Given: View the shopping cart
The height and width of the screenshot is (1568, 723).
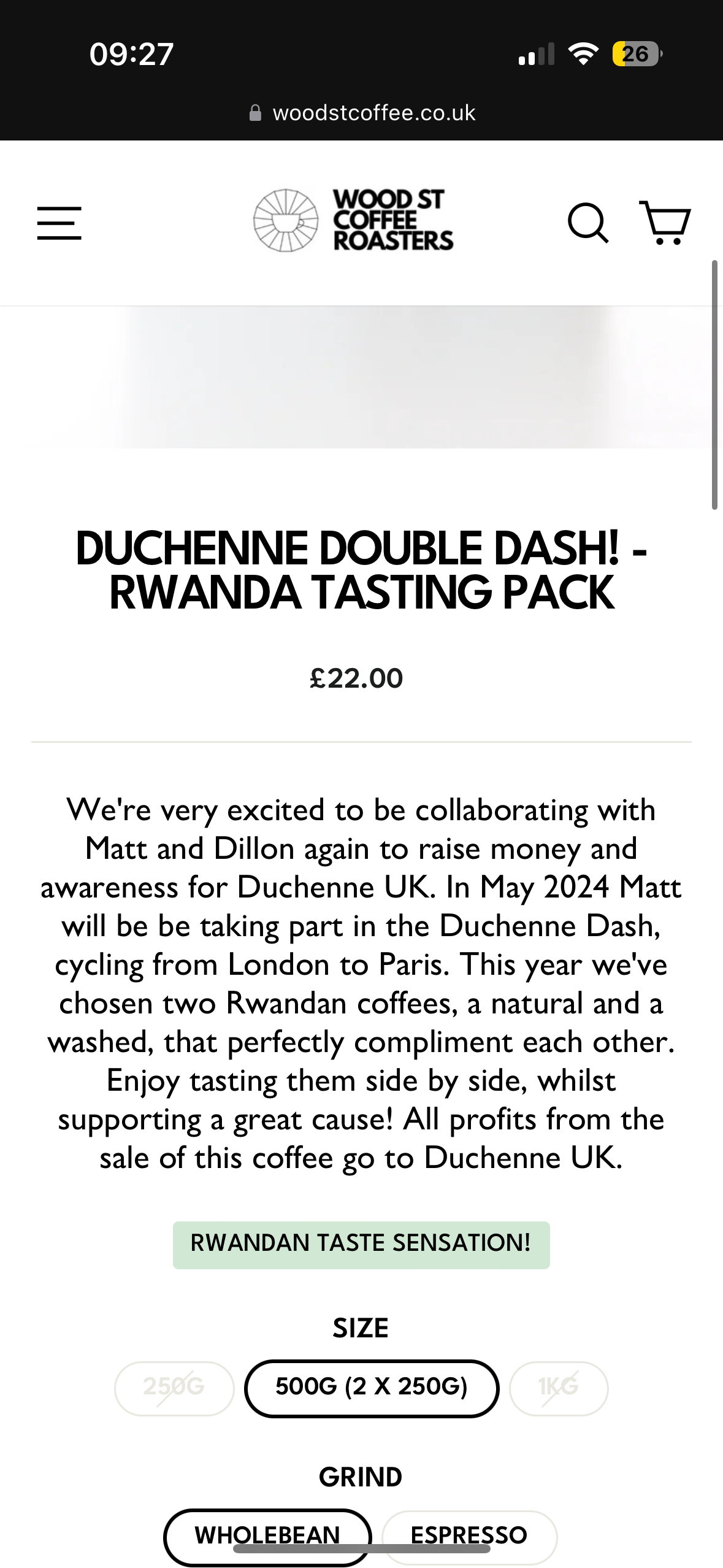Looking at the screenshot, I should click(665, 223).
